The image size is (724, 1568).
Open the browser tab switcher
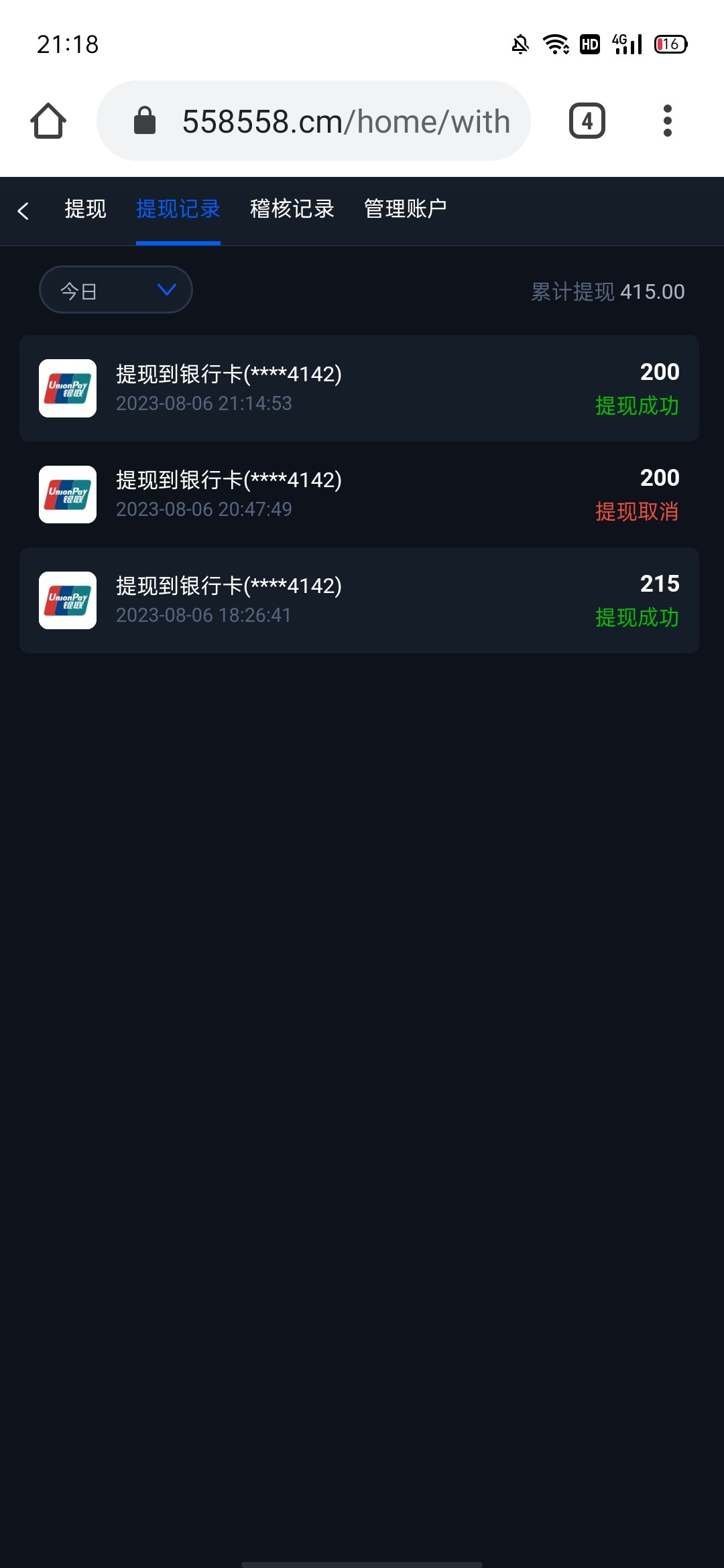point(587,121)
